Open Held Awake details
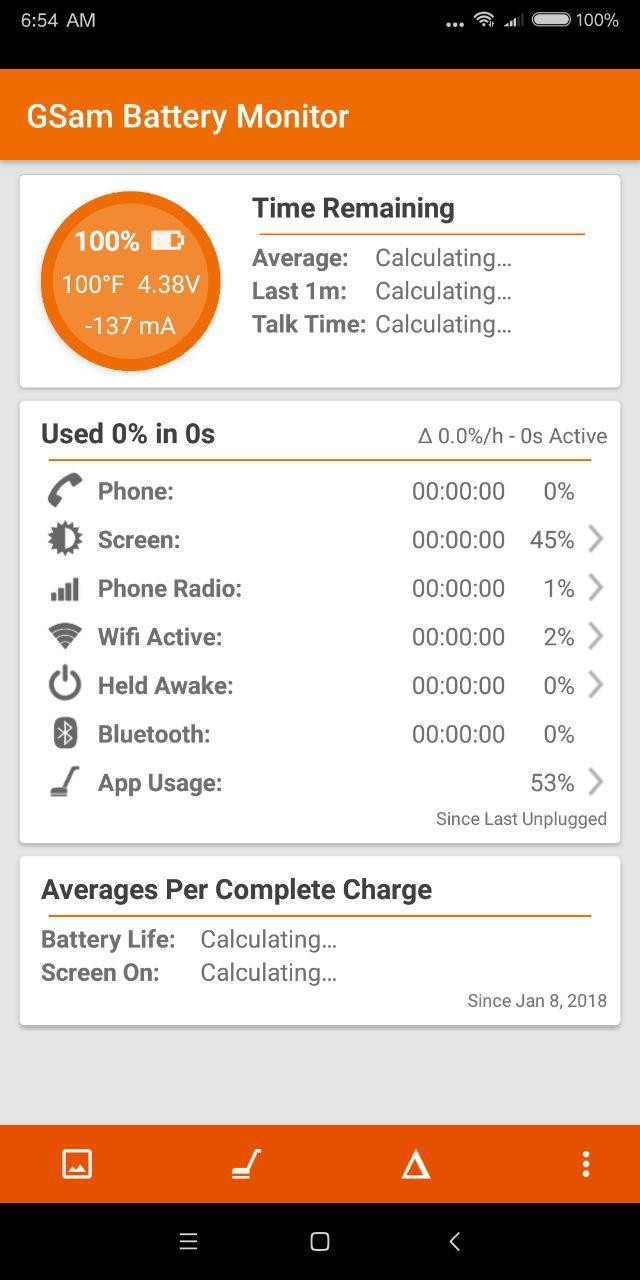Image resolution: width=640 pixels, height=1280 pixels. (x=595, y=685)
